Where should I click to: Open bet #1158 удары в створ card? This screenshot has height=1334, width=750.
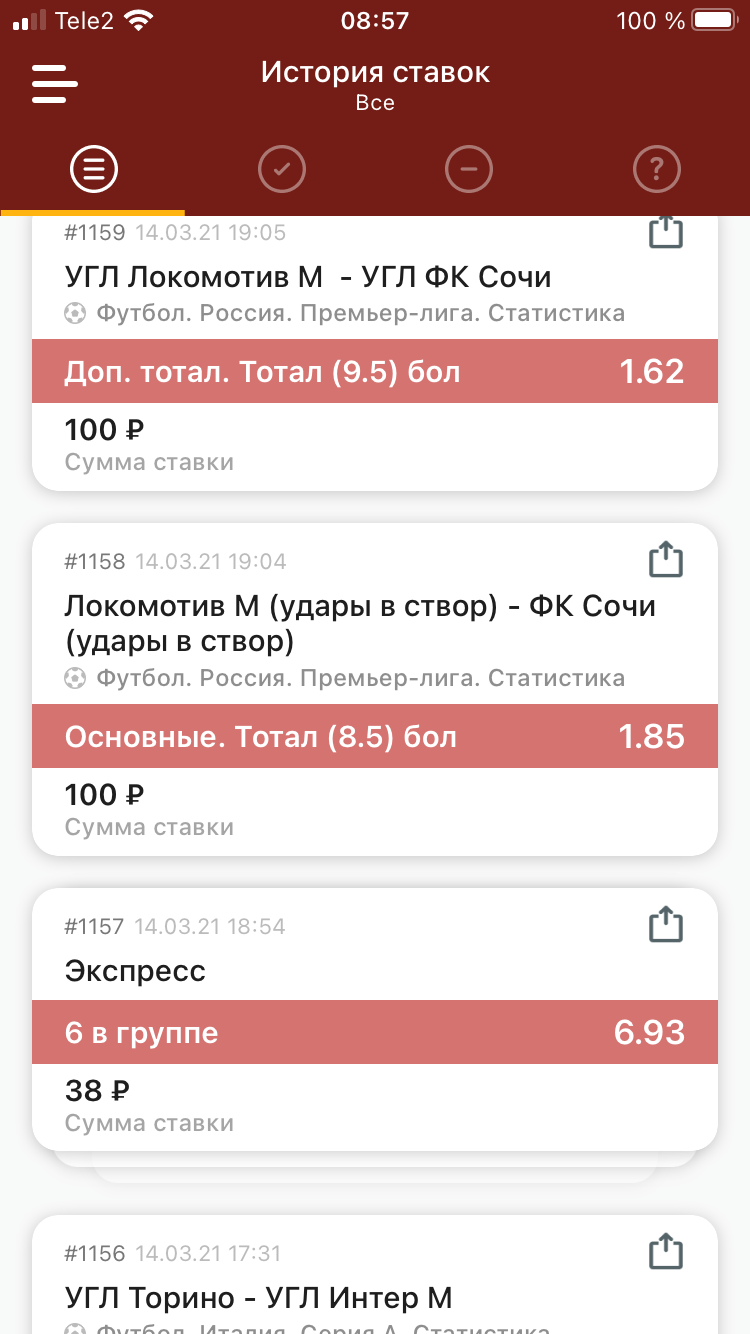click(x=375, y=689)
